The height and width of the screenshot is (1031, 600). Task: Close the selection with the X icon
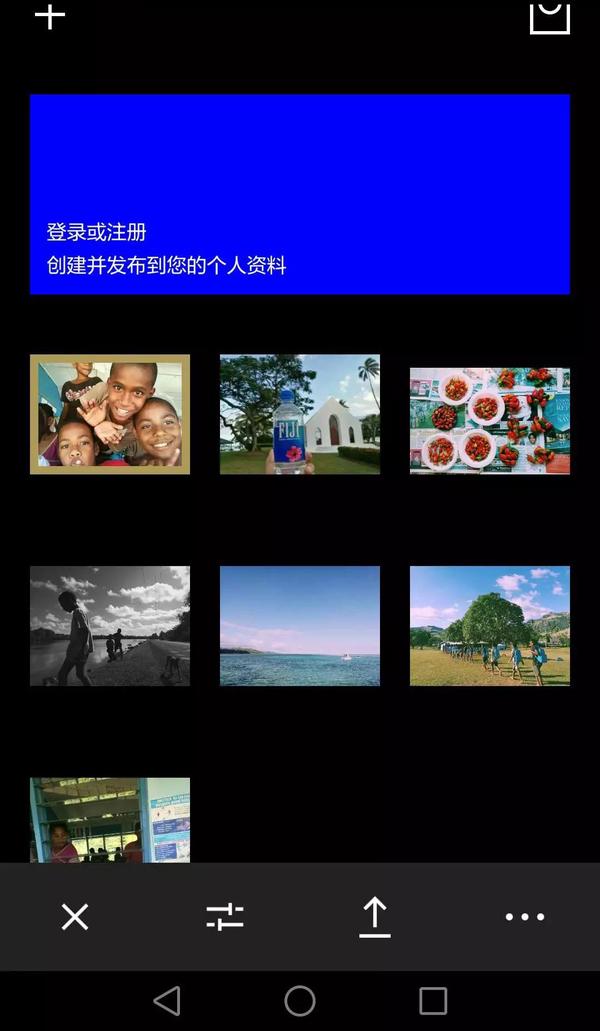click(x=75, y=916)
